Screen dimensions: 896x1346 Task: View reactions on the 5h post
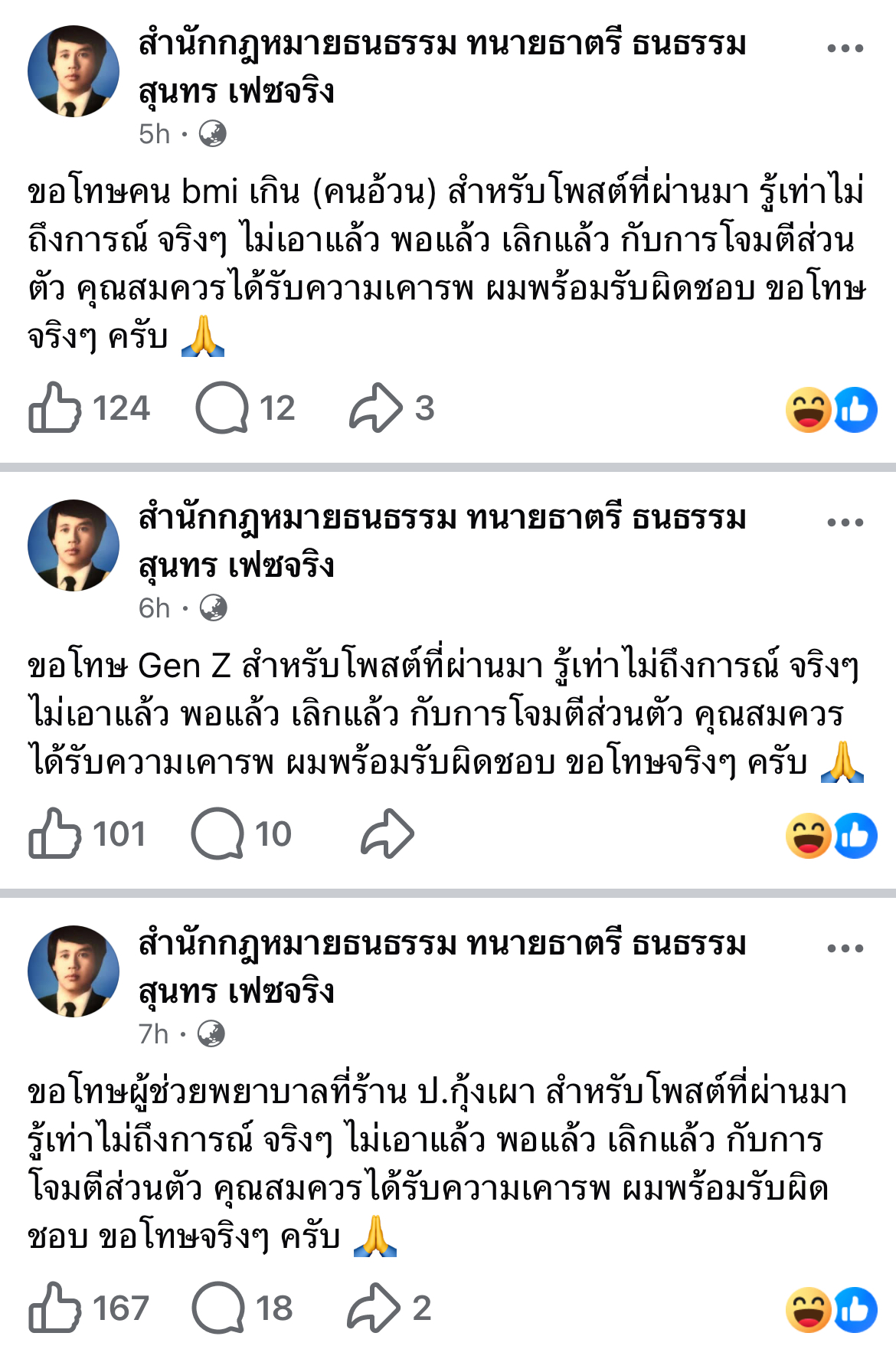[831, 410]
